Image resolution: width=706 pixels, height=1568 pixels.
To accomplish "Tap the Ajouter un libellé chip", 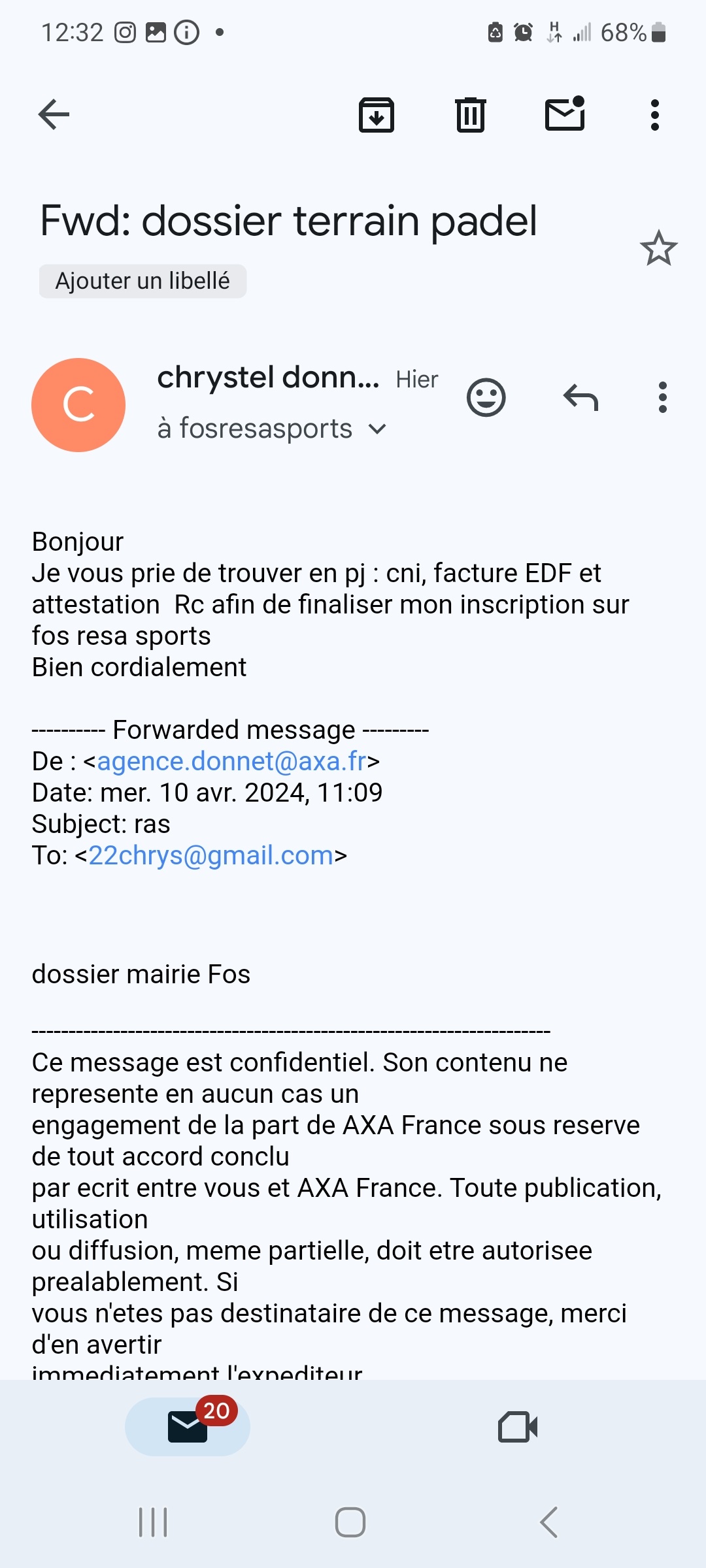I will (x=143, y=281).
